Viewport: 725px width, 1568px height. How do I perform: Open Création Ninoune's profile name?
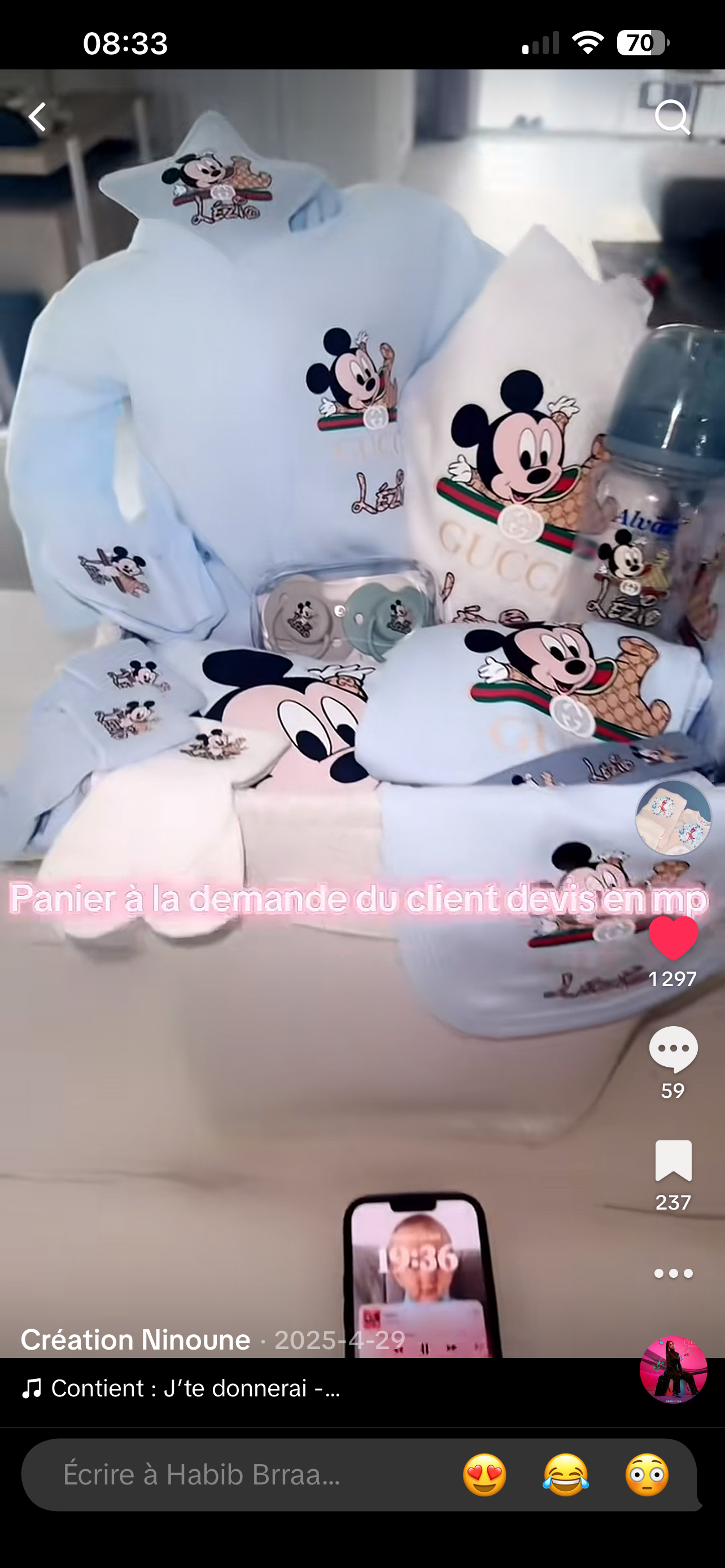(x=136, y=1339)
